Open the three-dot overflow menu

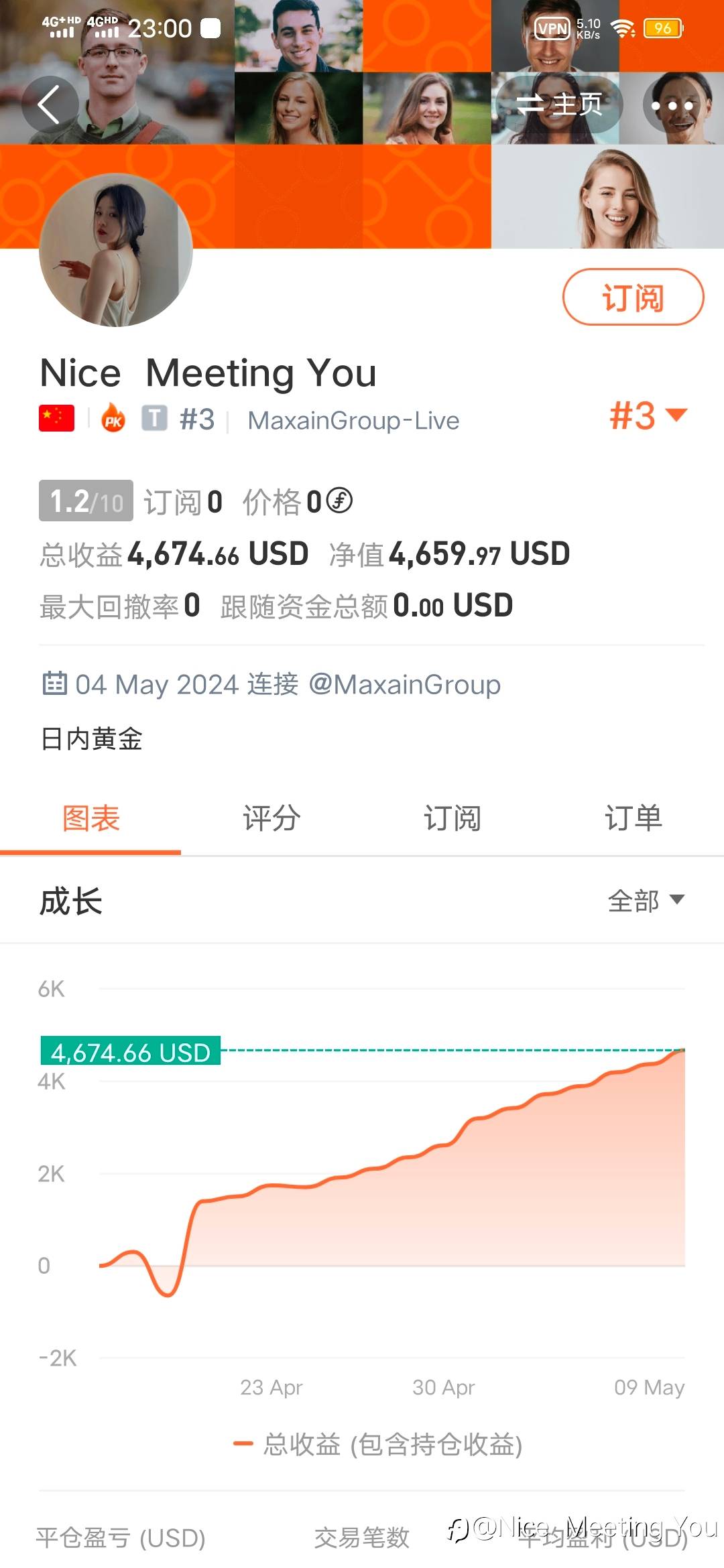click(x=672, y=105)
